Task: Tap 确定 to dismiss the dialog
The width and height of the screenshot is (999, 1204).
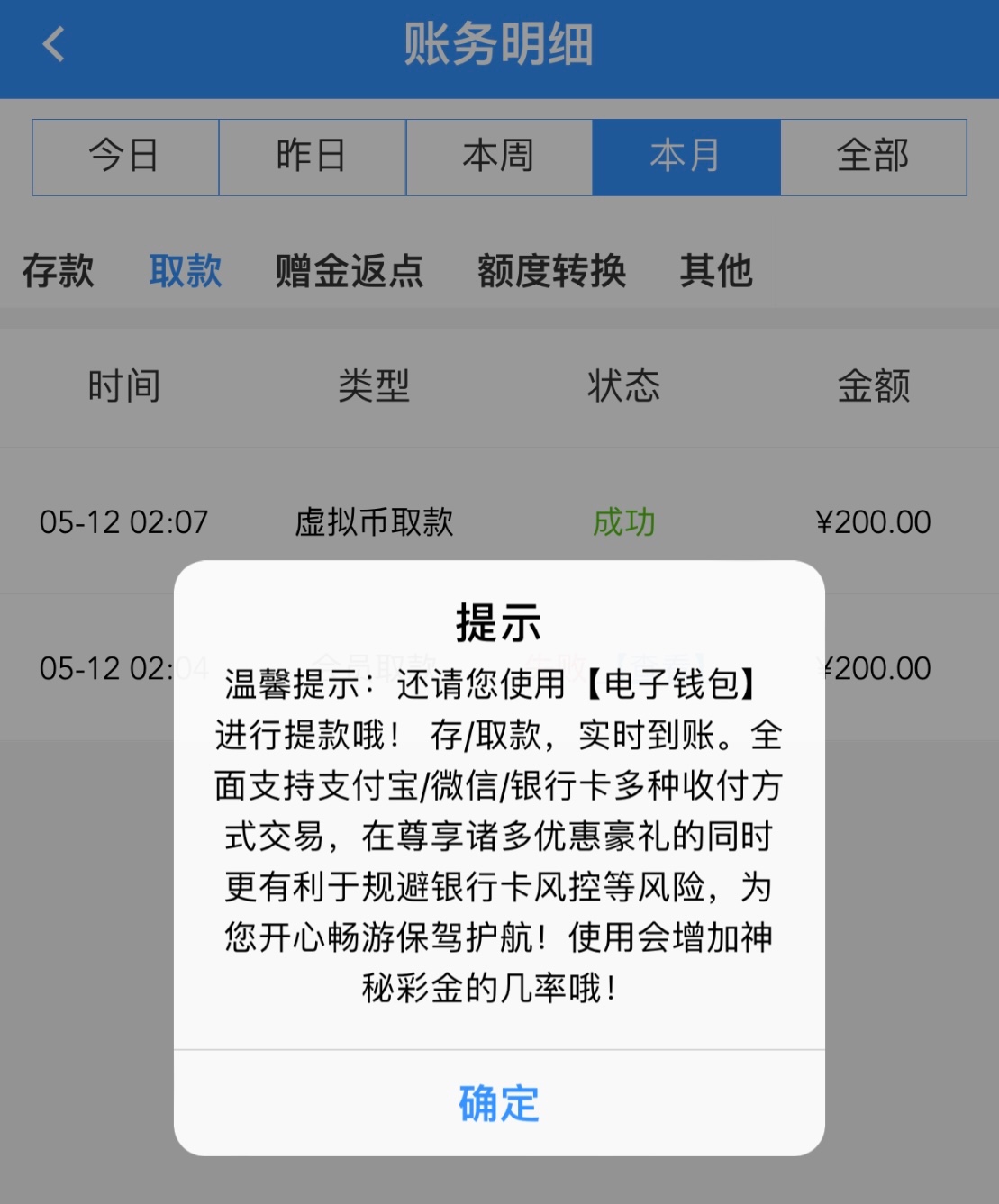Action: coord(499,1103)
